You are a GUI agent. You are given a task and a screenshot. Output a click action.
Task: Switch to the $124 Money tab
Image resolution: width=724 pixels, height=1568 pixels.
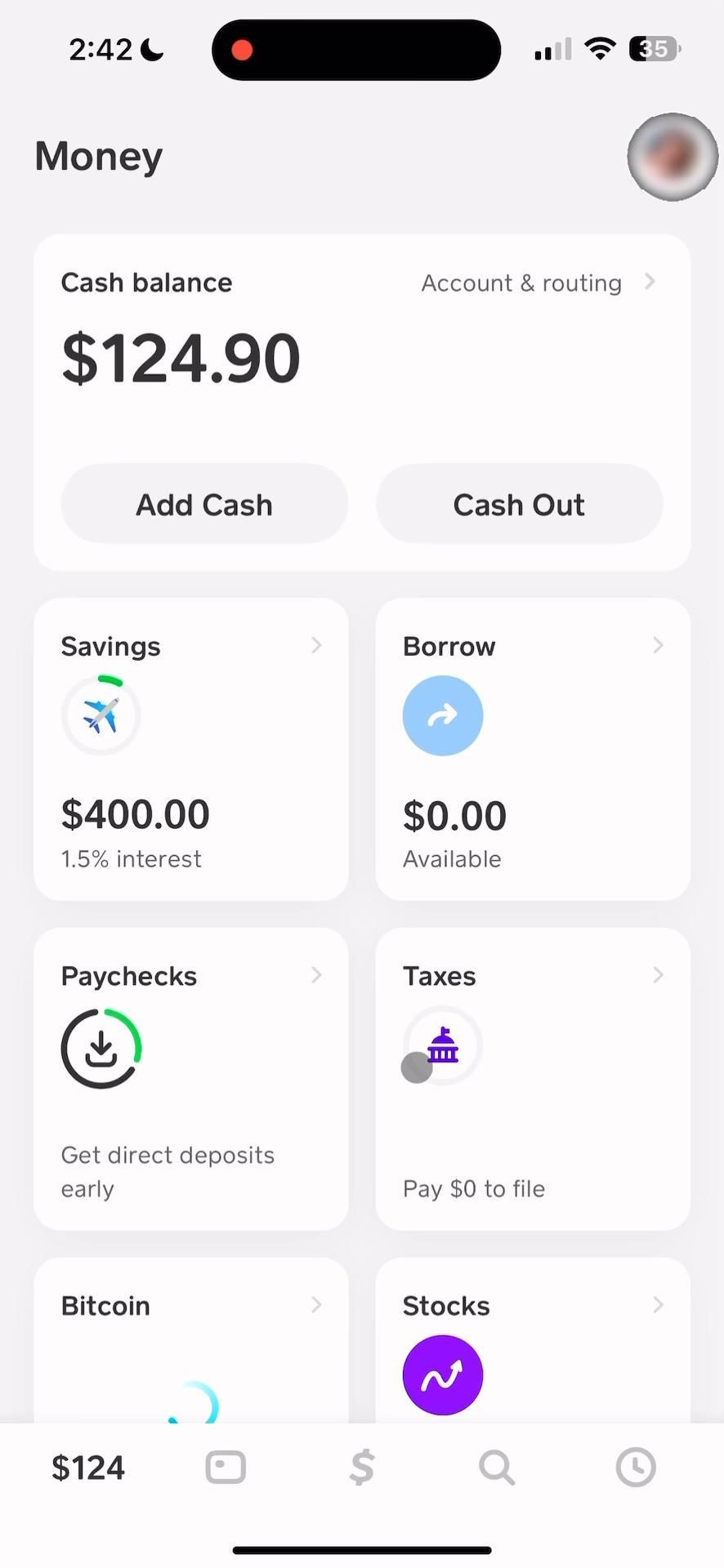[x=88, y=1468]
